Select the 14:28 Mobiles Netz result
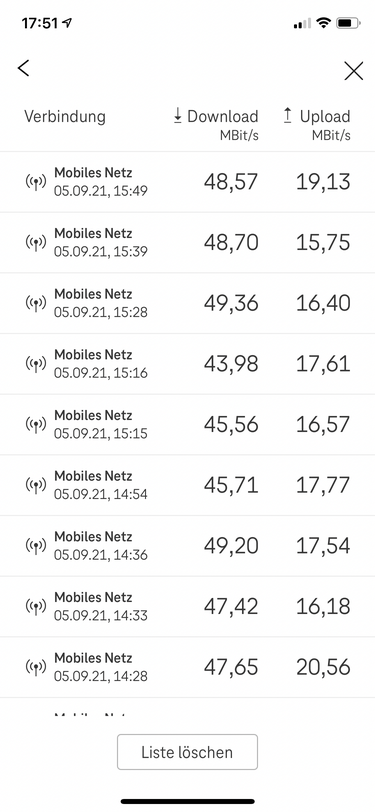 point(188,667)
